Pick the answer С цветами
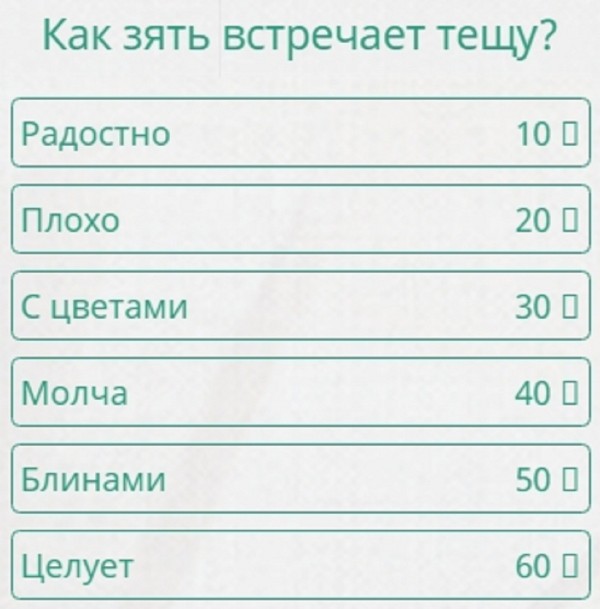This screenshot has width=600, height=609. click(x=300, y=307)
